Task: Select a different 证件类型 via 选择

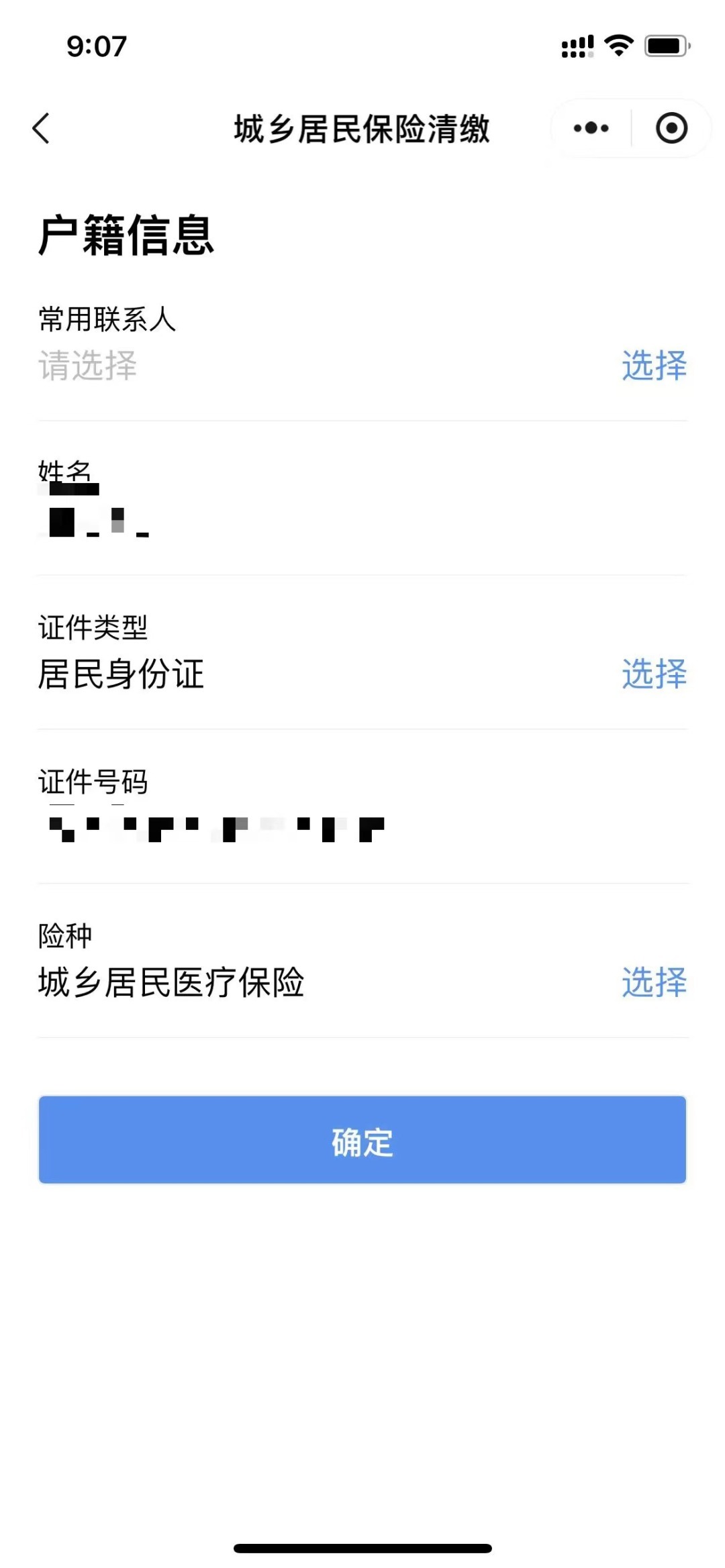Action: (654, 674)
